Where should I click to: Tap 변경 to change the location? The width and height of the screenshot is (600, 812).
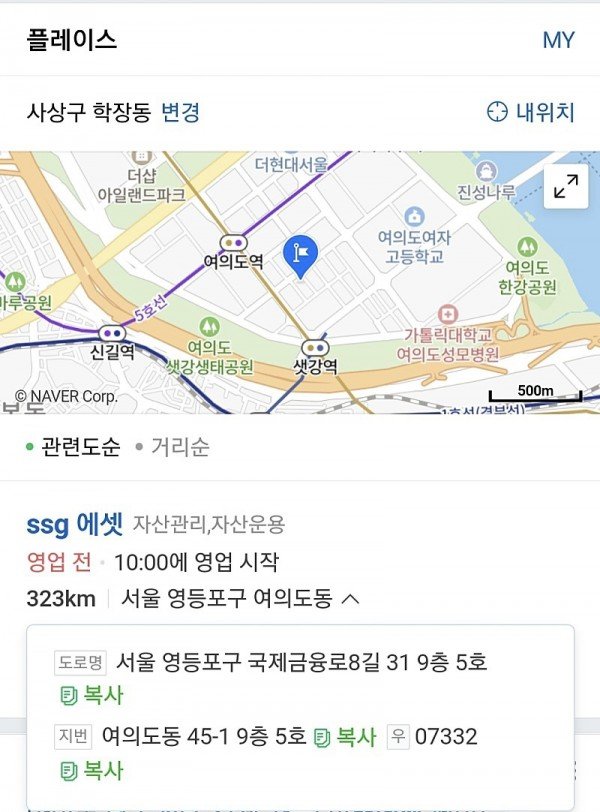pos(181,112)
